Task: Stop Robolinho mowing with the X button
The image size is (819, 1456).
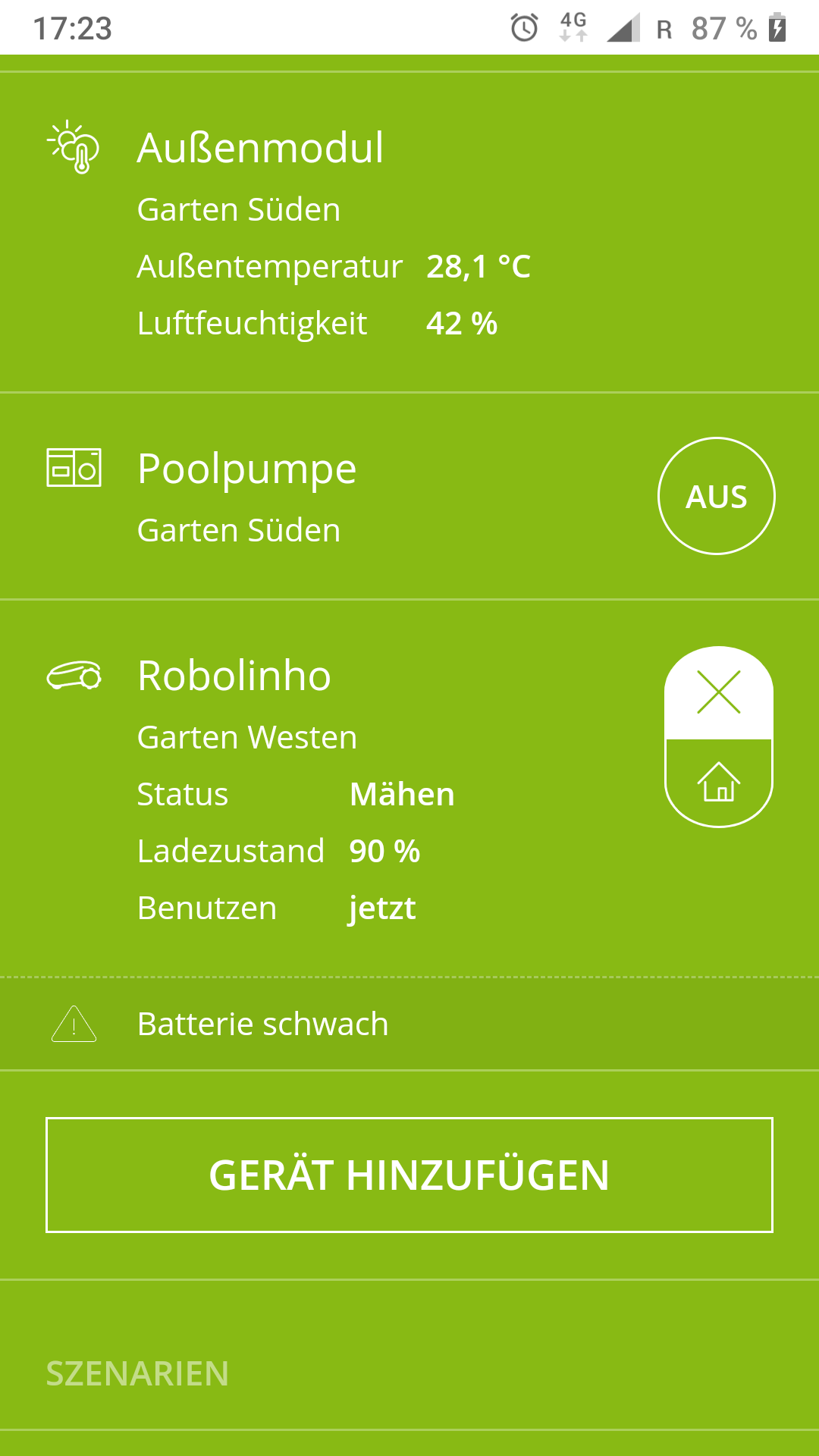Action: pos(718,692)
